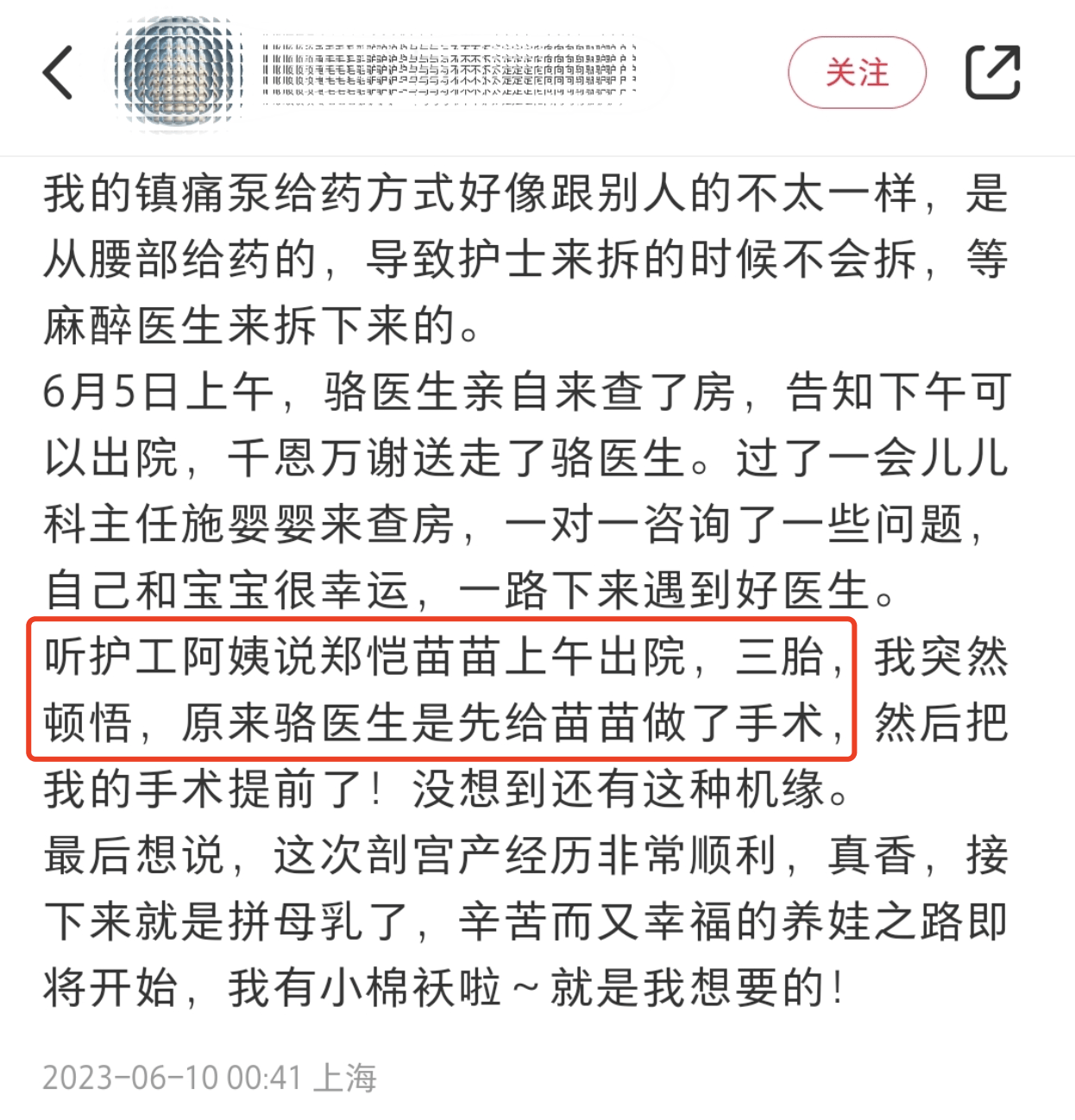Open the author's profile avatar
Image resolution: width=1075 pixels, height=1120 pixels.
179,72
